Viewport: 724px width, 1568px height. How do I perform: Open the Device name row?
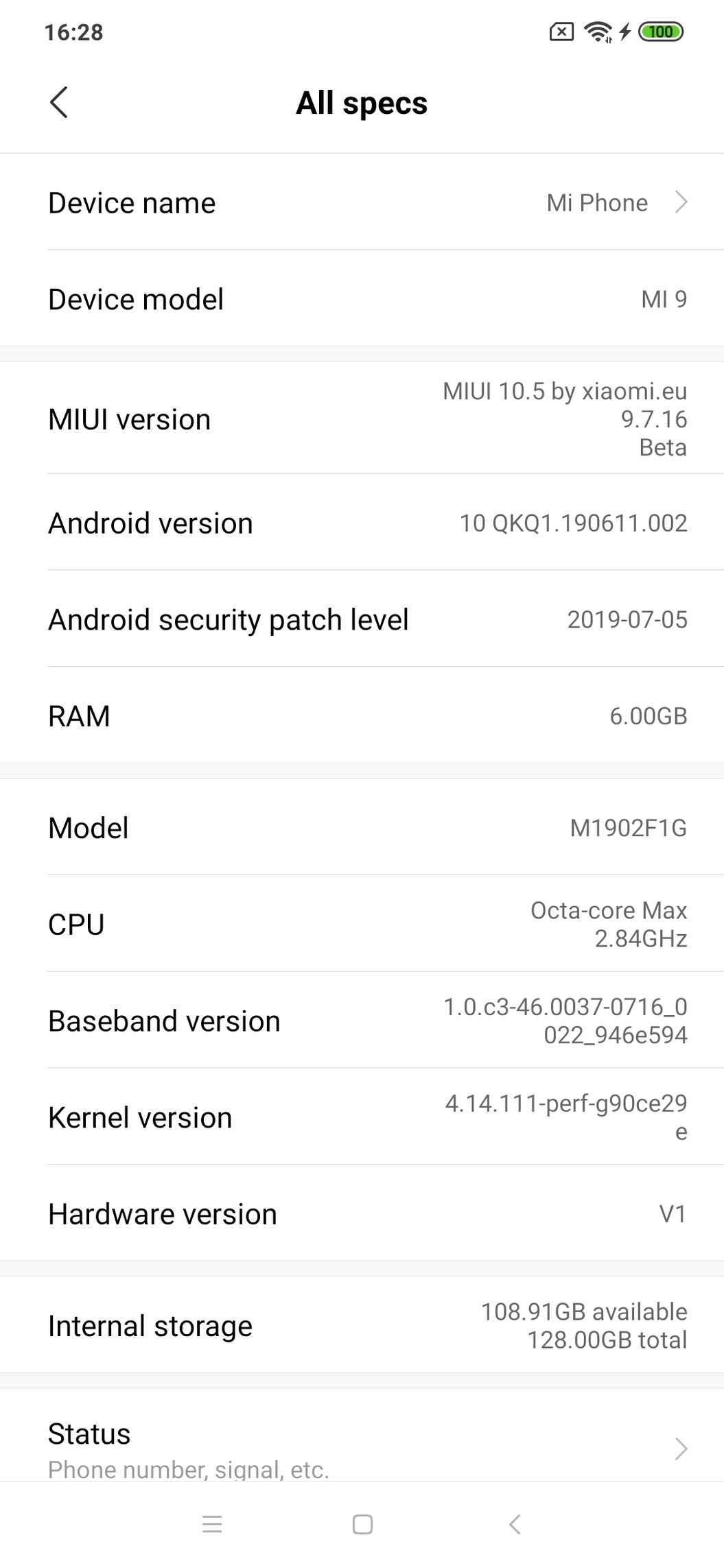click(x=362, y=202)
